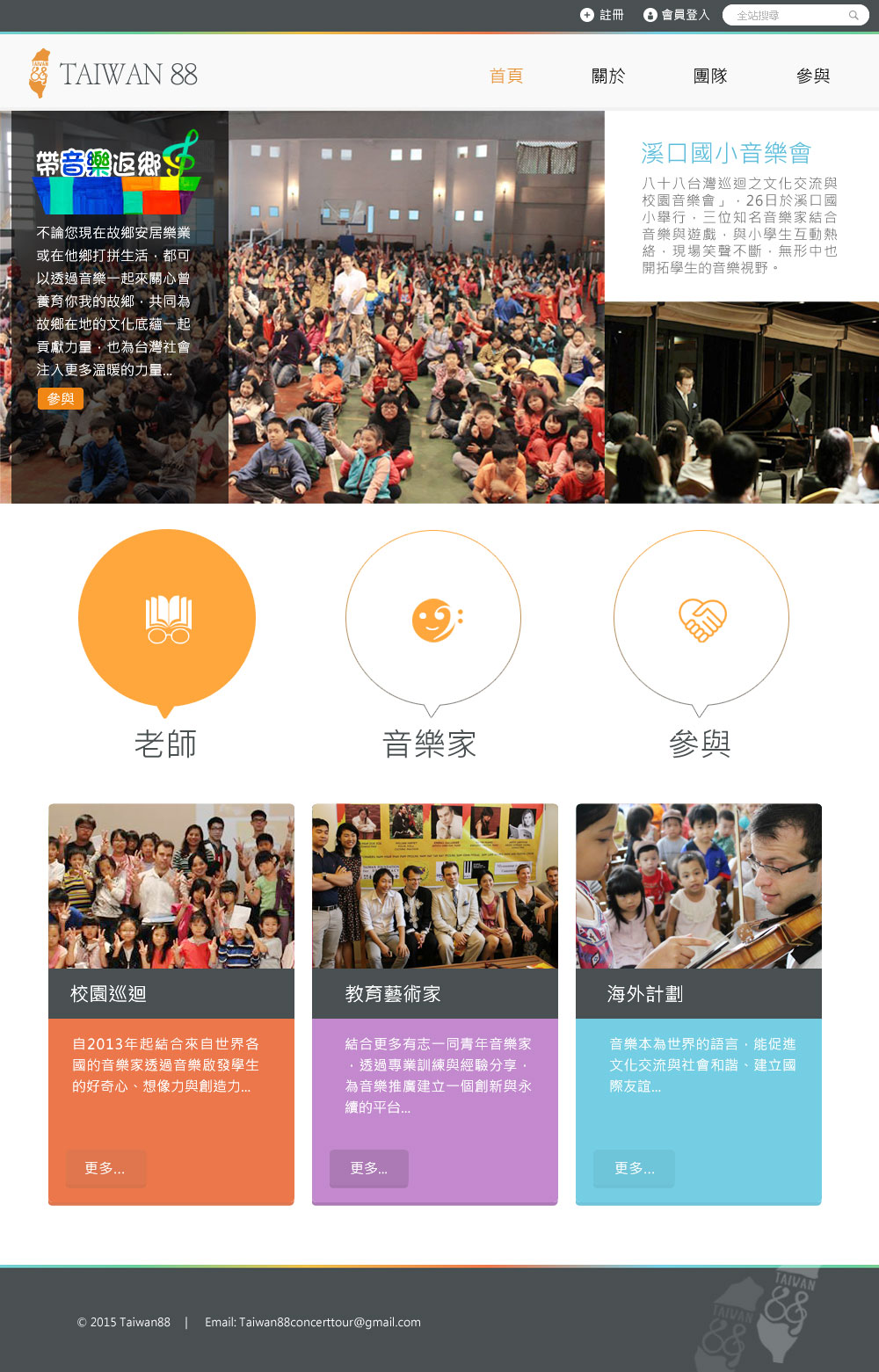Image resolution: width=879 pixels, height=1372 pixels.
Task: Open the 教育藝術家 card photo
Action: 435,886
